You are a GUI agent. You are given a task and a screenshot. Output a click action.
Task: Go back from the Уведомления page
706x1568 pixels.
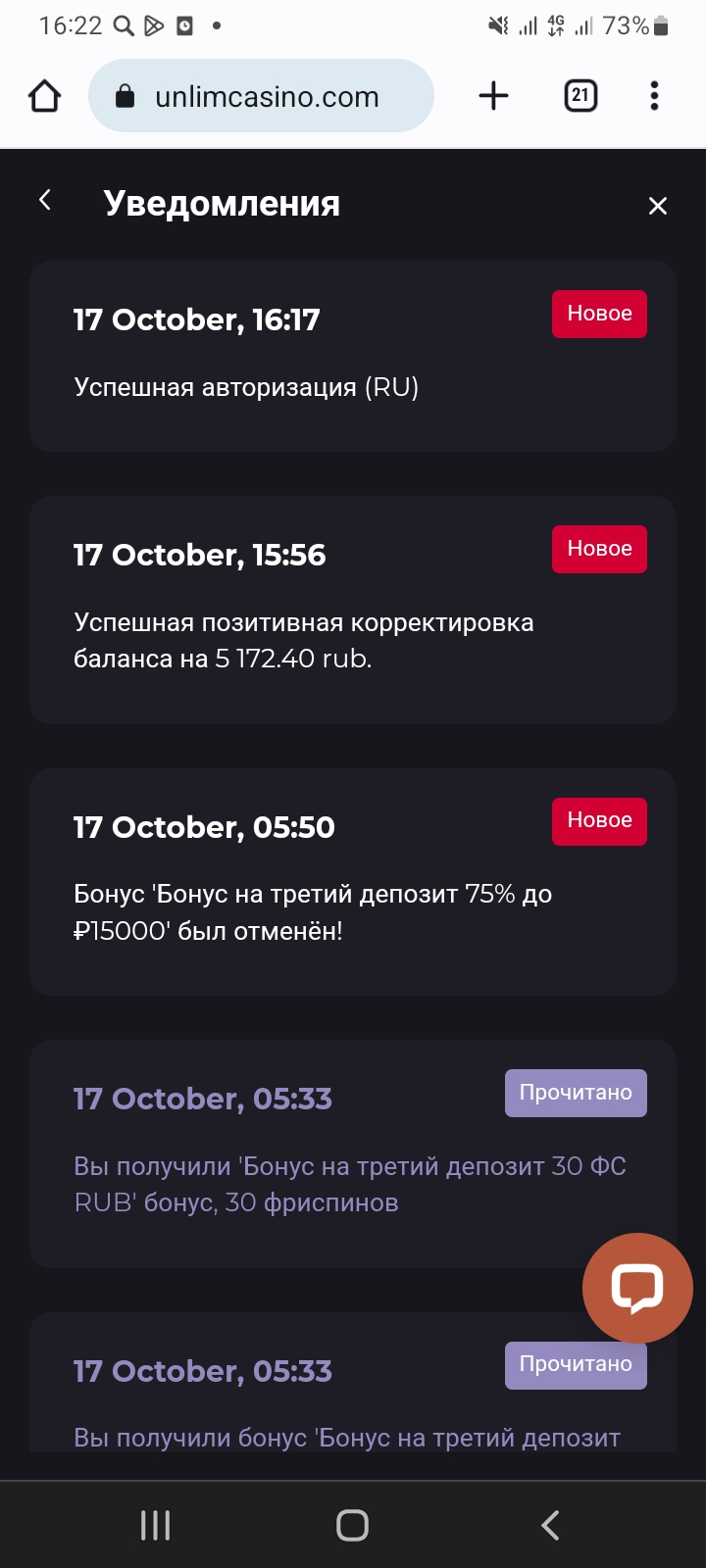click(x=45, y=201)
